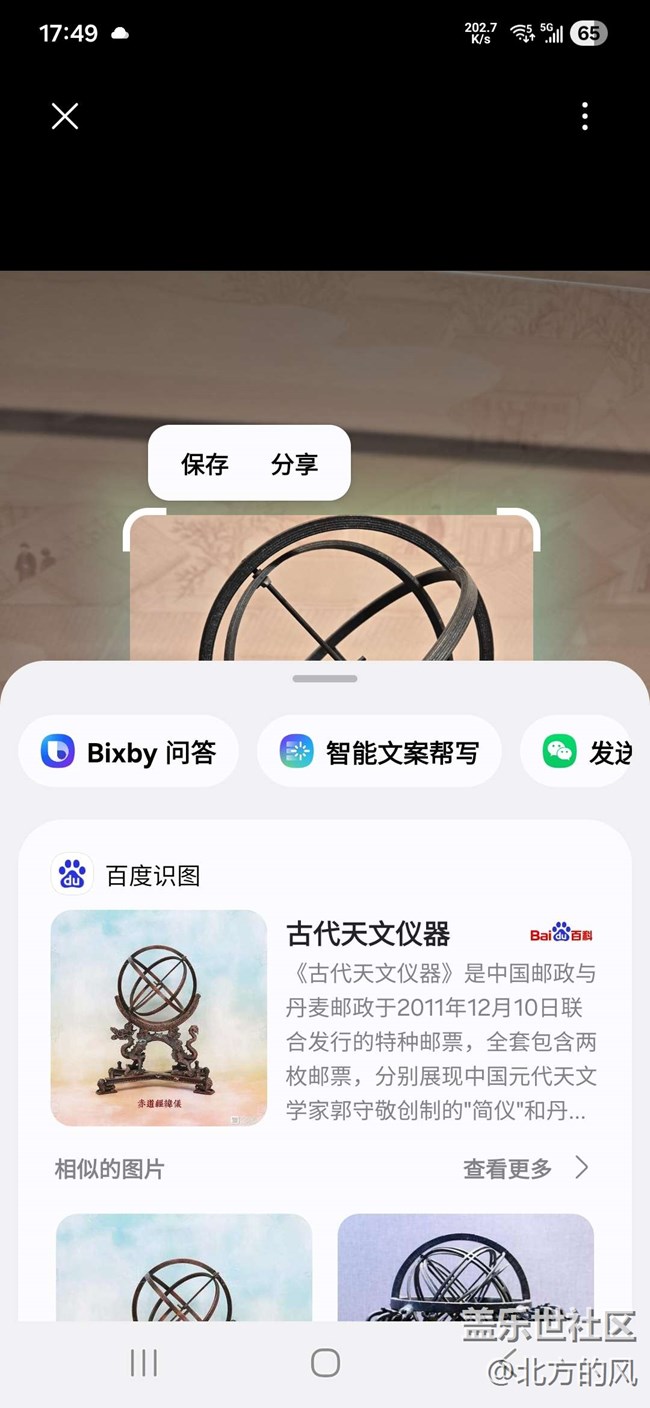Viewport: 650px width, 1408px height.
Task: Close the image recognition view
Action: point(65,117)
